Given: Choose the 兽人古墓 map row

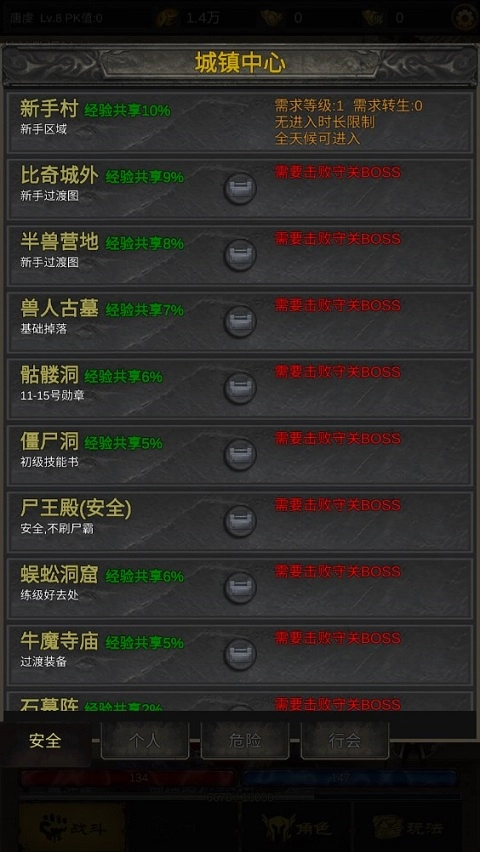Looking at the screenshot, I should 240,322.
